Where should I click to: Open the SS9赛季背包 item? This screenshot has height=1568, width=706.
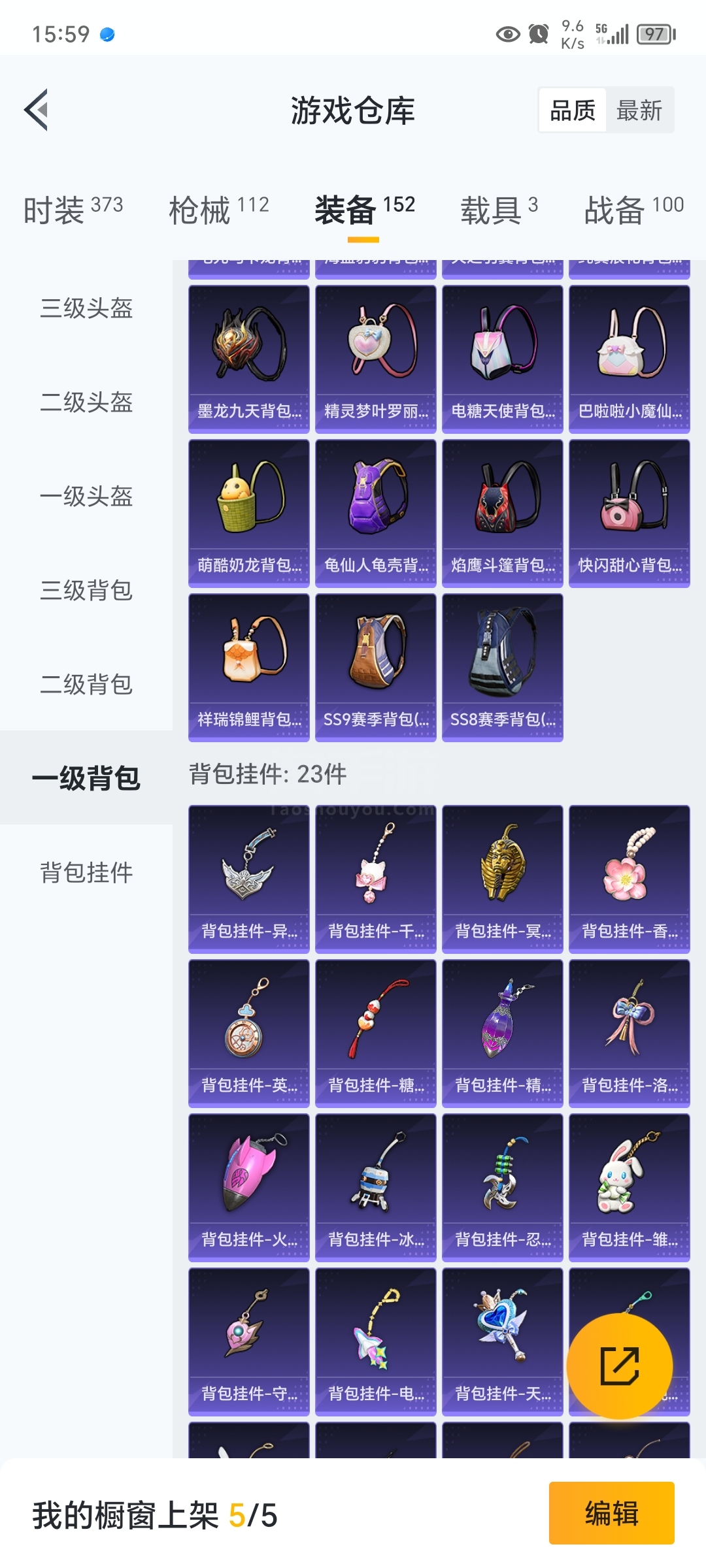(x=376, y=668)
